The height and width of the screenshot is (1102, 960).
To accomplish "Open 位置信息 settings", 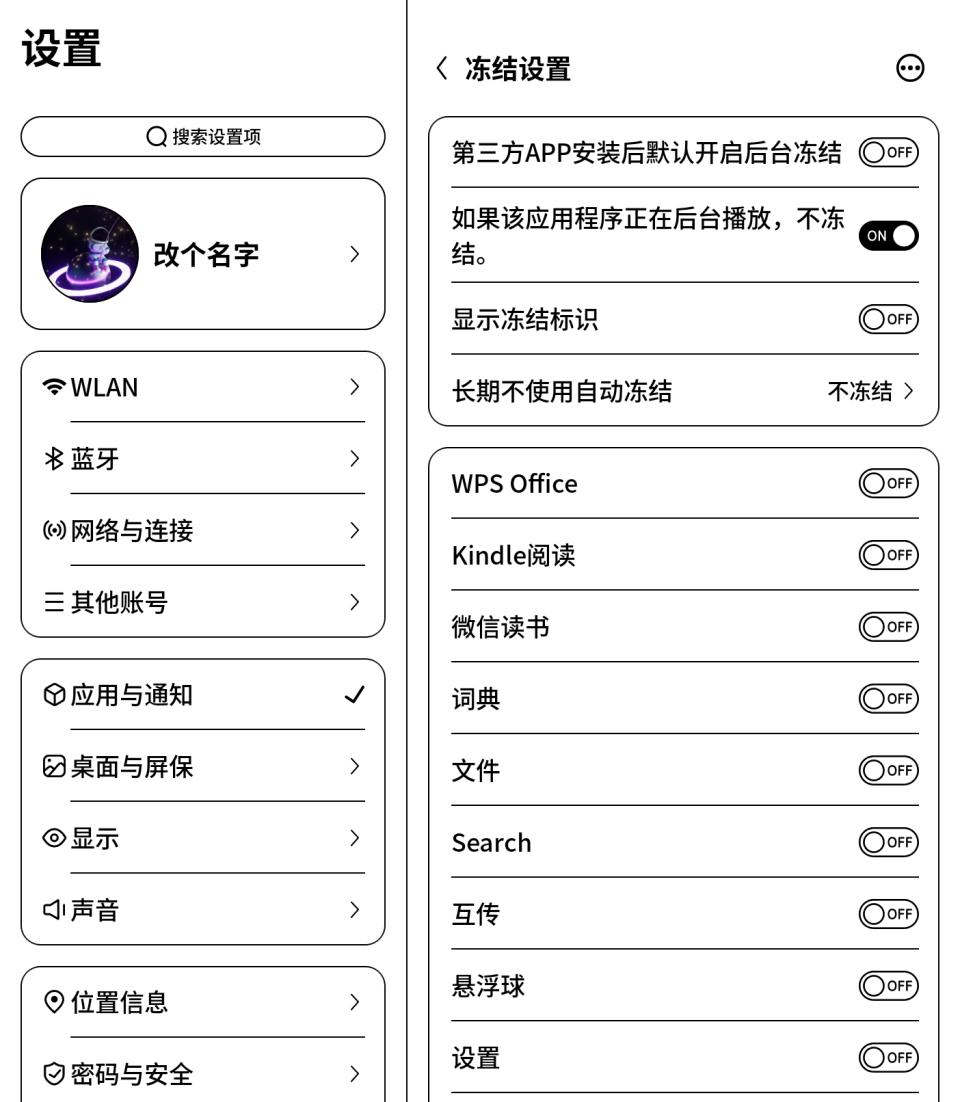I will [x=203, y=1002].
